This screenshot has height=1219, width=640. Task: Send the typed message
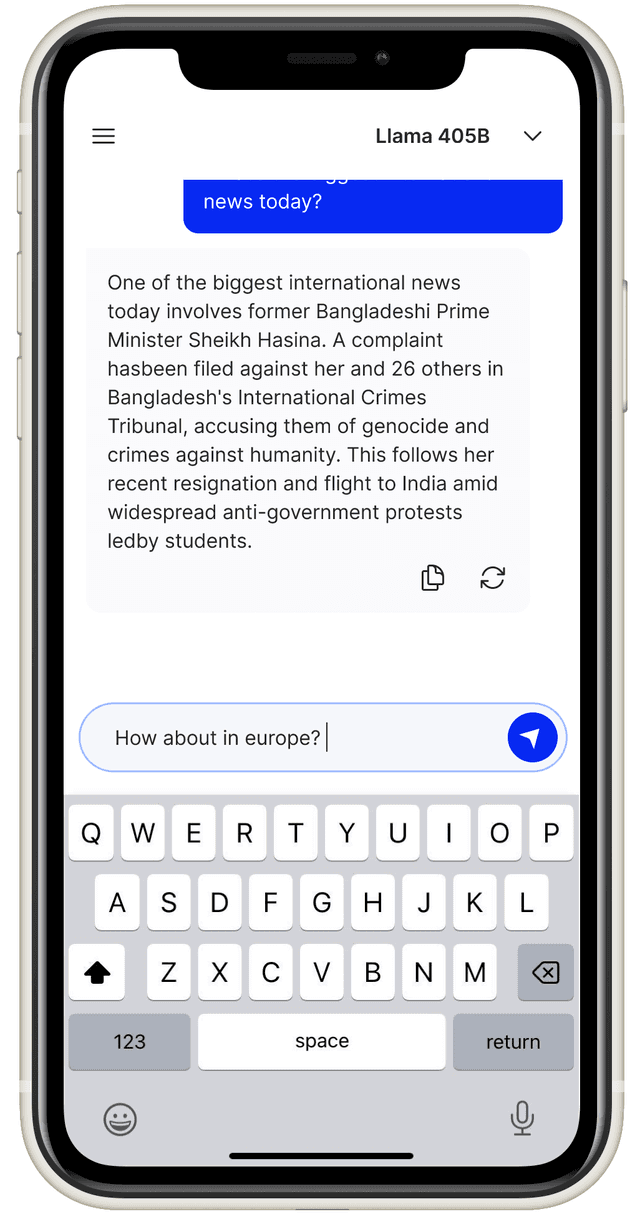point(532,738)
